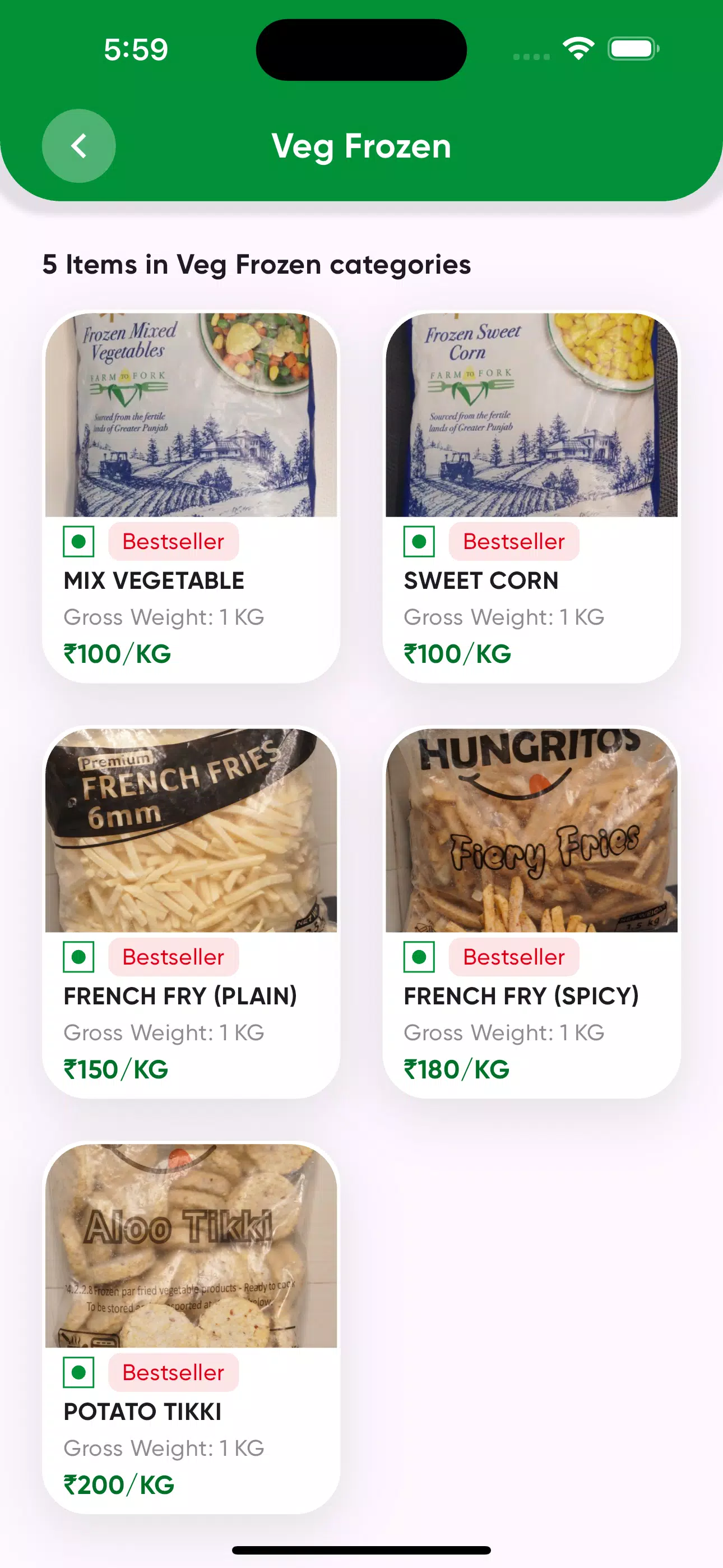Click the veg indicator on FRENCH FRY (PLAIN)

point(79,956)
